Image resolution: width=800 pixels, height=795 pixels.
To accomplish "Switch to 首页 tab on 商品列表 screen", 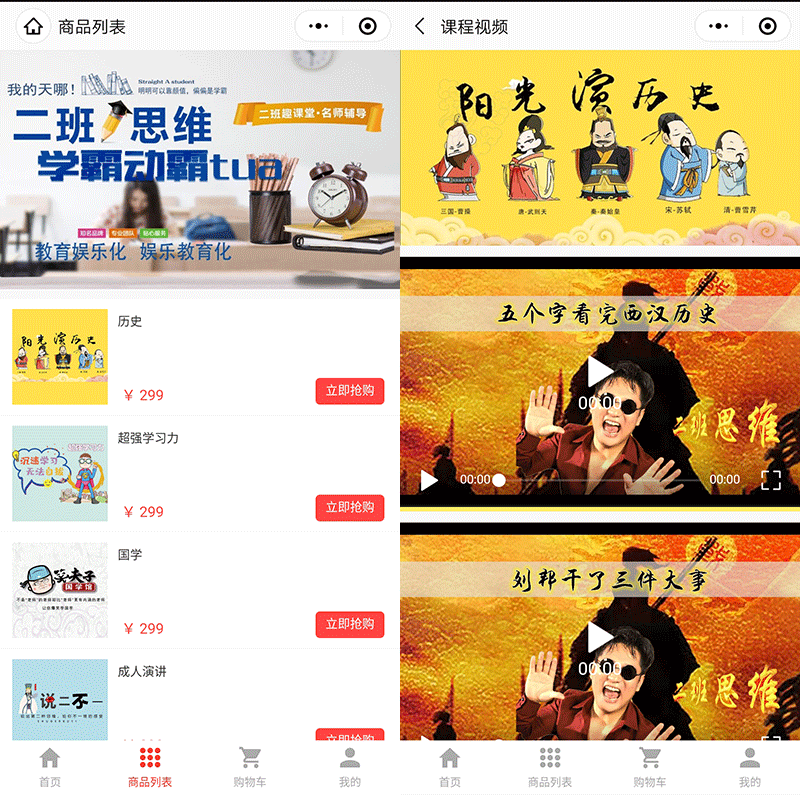I will pyautogui.click(x=50, y=766).
